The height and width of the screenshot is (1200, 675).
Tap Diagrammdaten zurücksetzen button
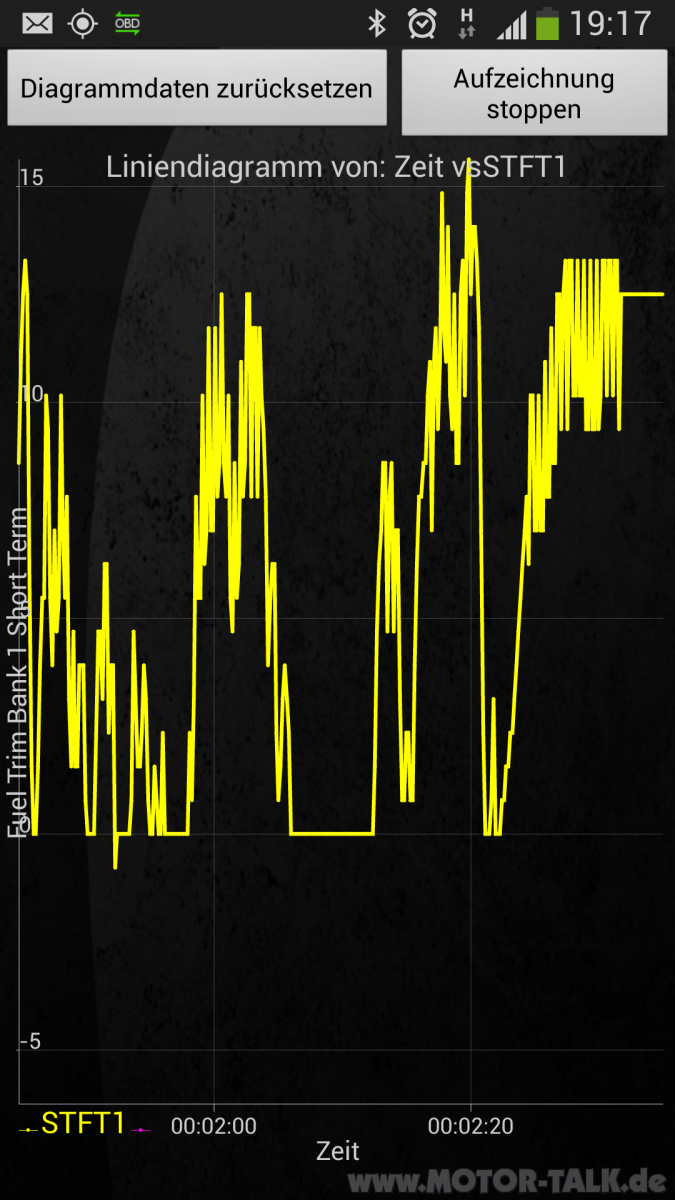(197, 88)
